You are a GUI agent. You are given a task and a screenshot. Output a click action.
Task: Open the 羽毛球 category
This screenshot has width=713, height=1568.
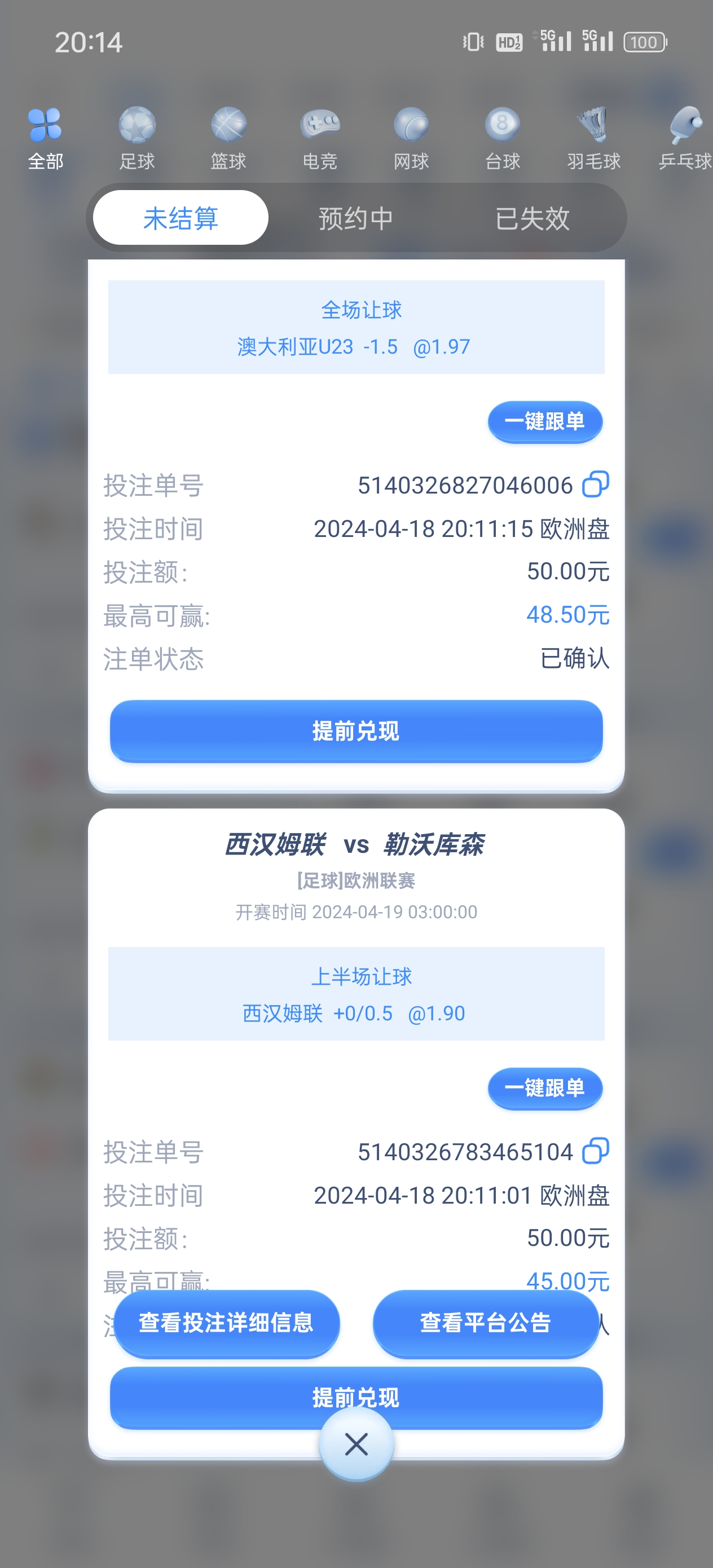pyautogui.click(x=593, y=138)
